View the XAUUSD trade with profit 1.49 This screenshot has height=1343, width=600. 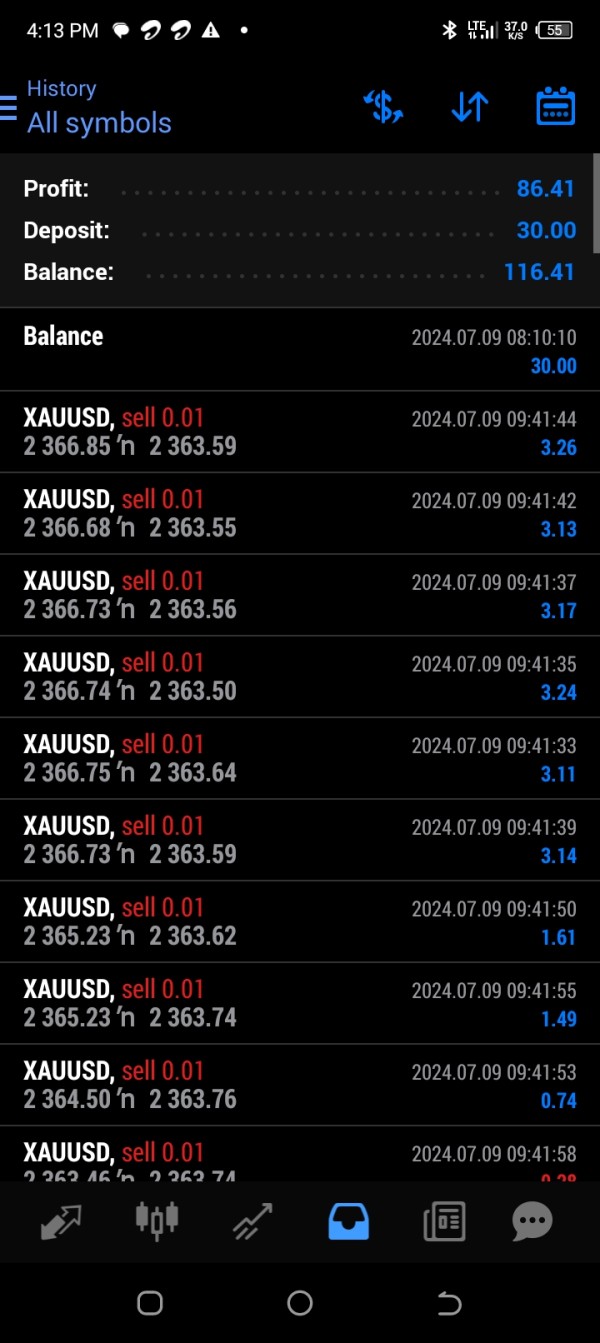click(x=300, y=1004)
